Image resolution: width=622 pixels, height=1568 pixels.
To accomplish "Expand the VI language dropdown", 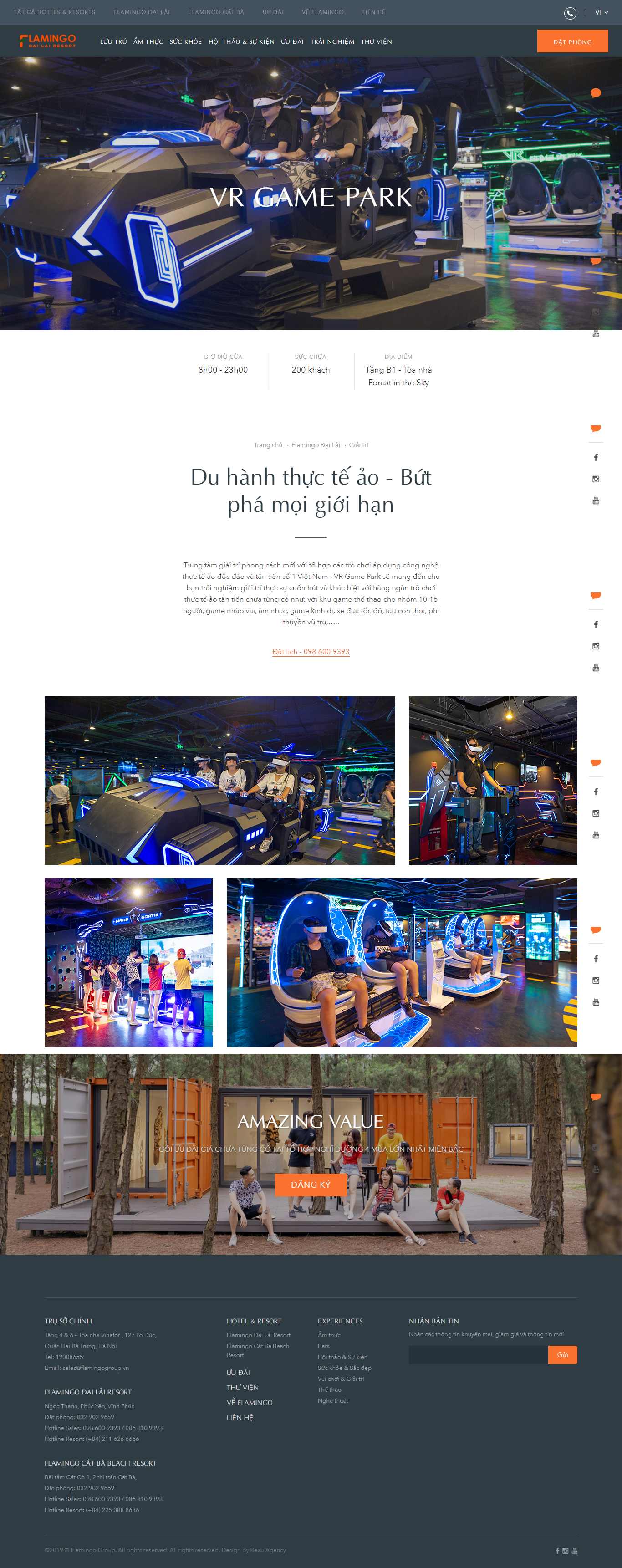I will (602, 12).
